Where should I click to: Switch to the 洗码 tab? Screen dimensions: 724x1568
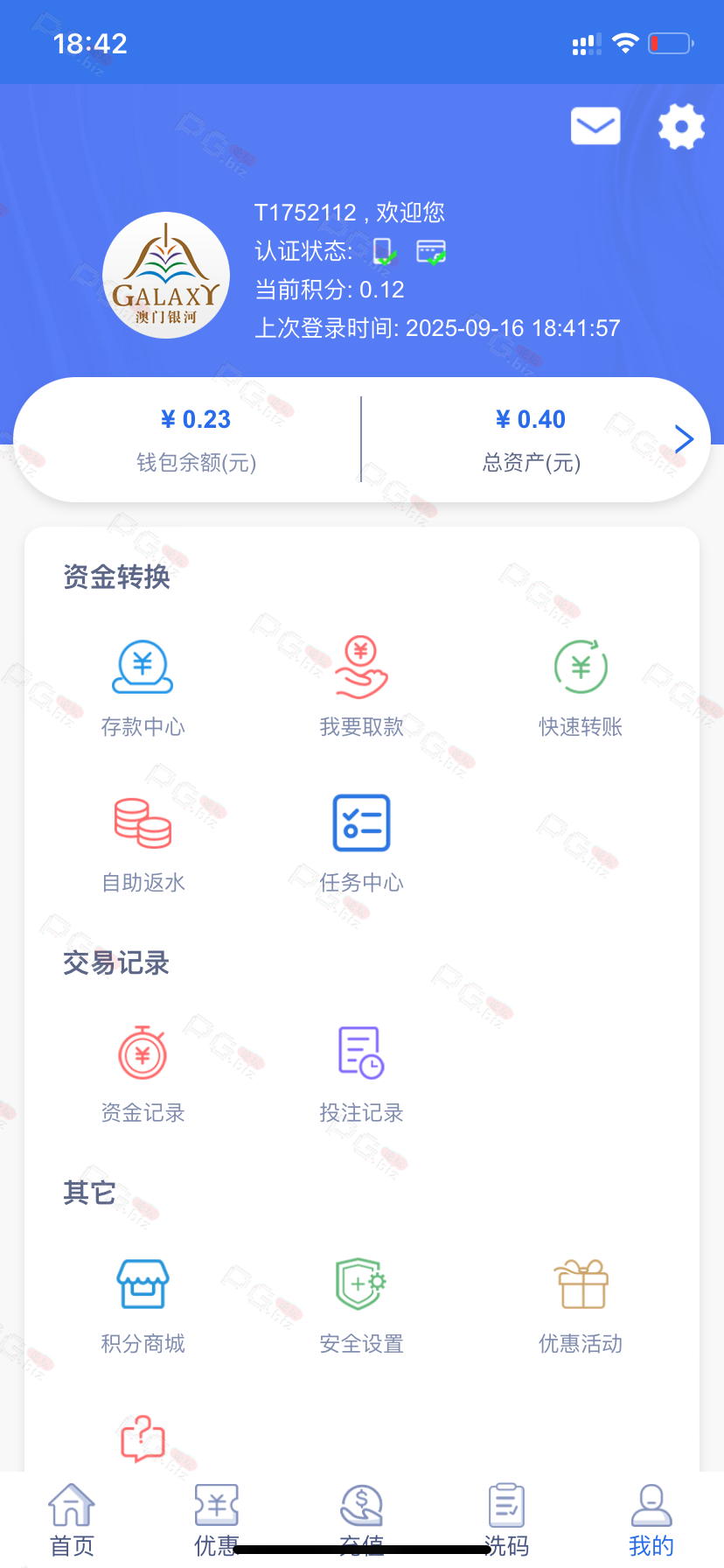coord(506,1519)
